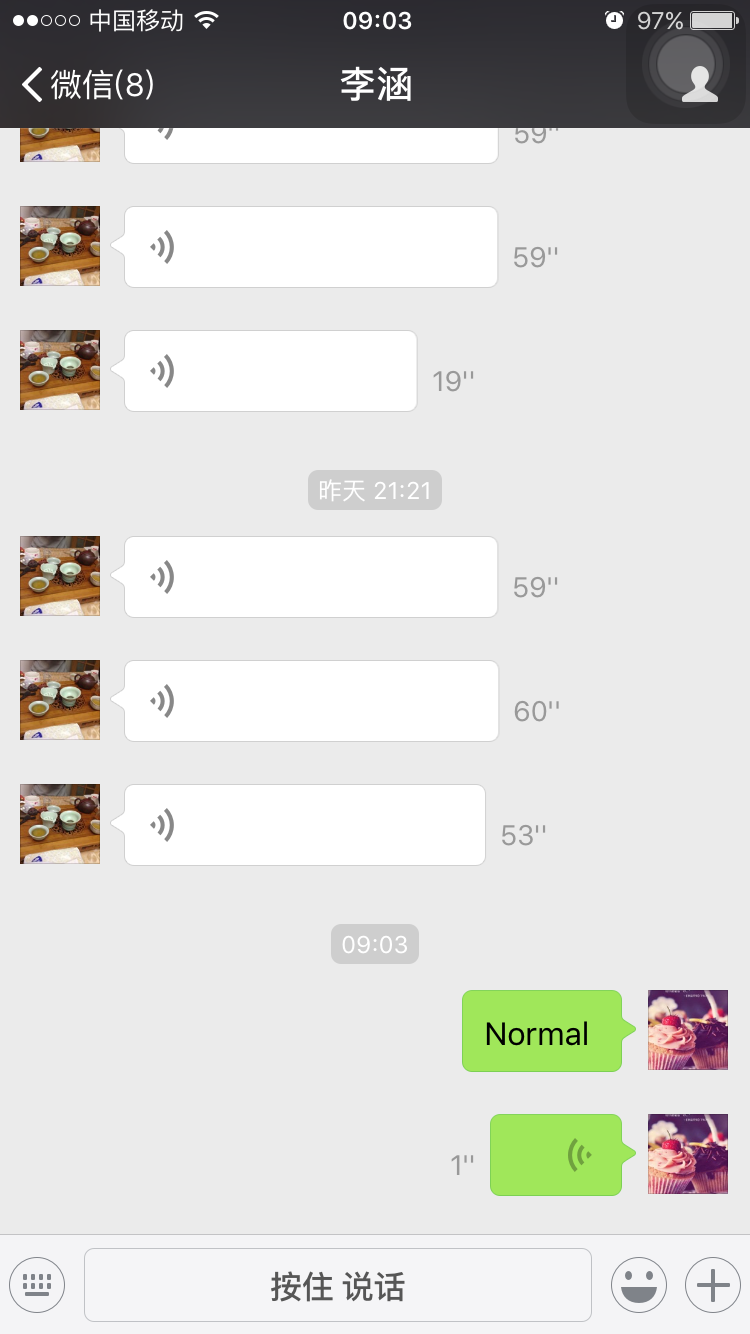Go back to the 微信 chat list
This screenshot has width=750, height=1334.
(88, 85)
